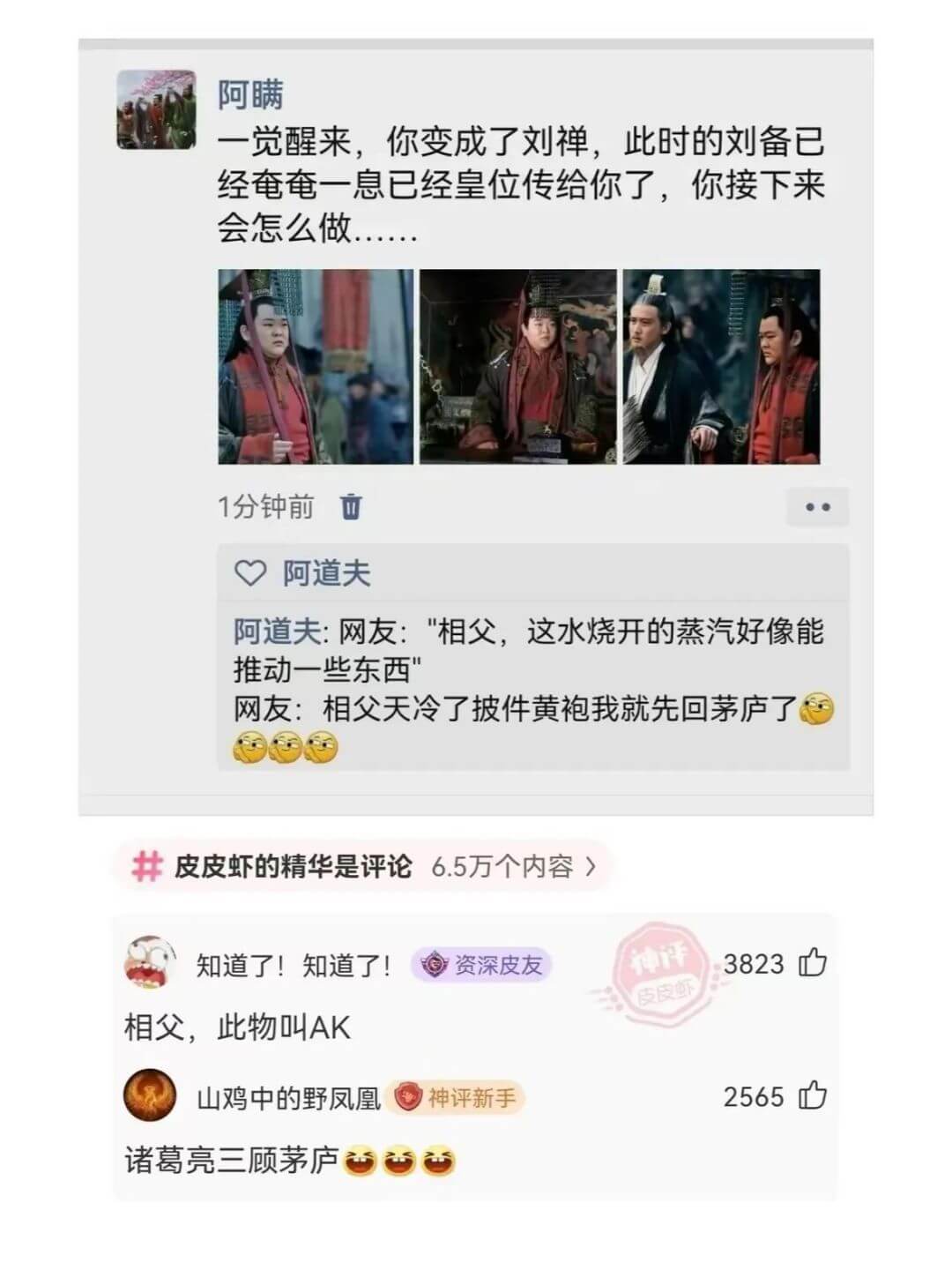The height and width of the screenshot is (1270, 952).
Task: Click the hashtag icon before 皮皮虾的精华是评论
Action: 147,865
